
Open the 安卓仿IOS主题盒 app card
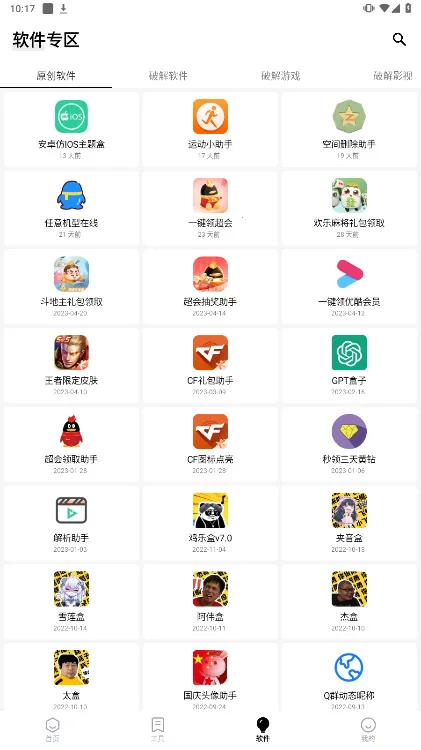(71, 129)
